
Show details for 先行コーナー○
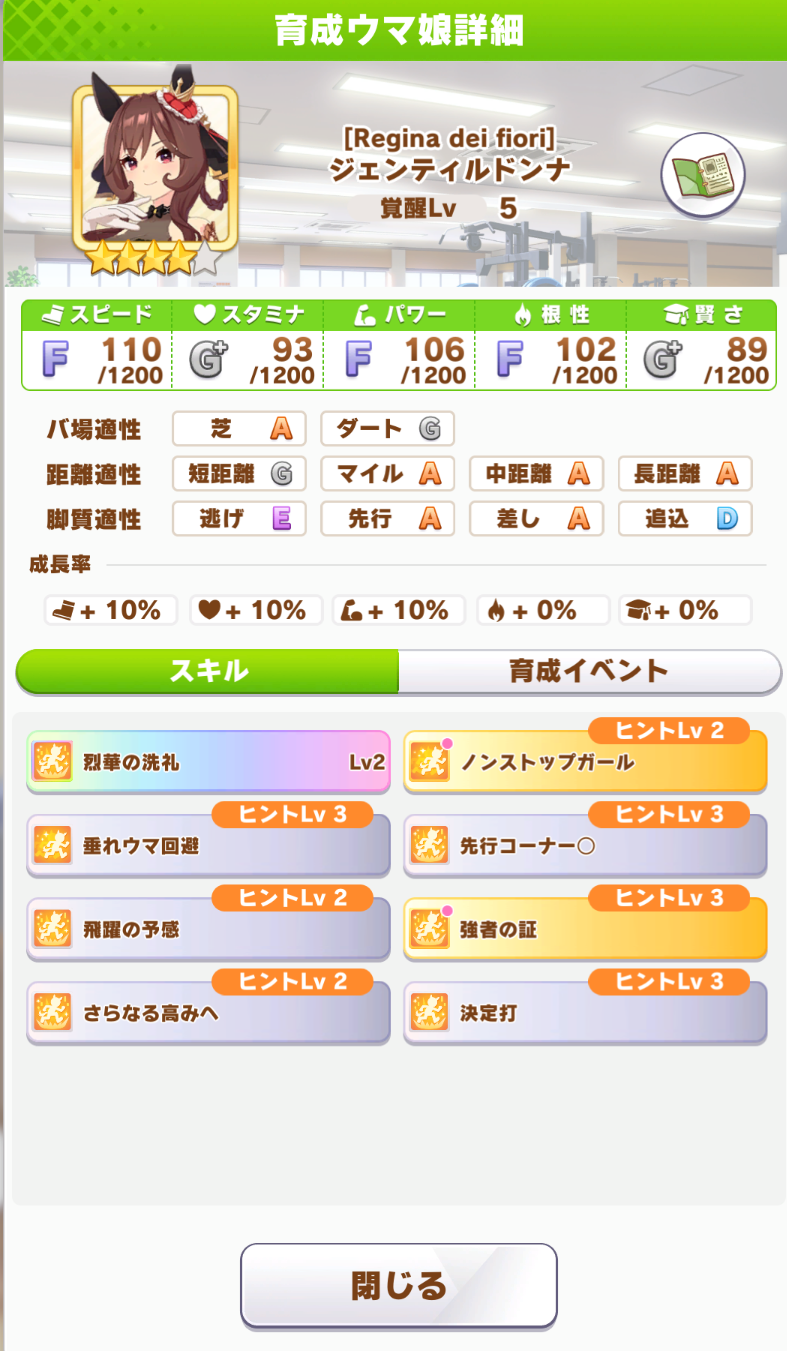pyautogui.click(x=585, y=846)
